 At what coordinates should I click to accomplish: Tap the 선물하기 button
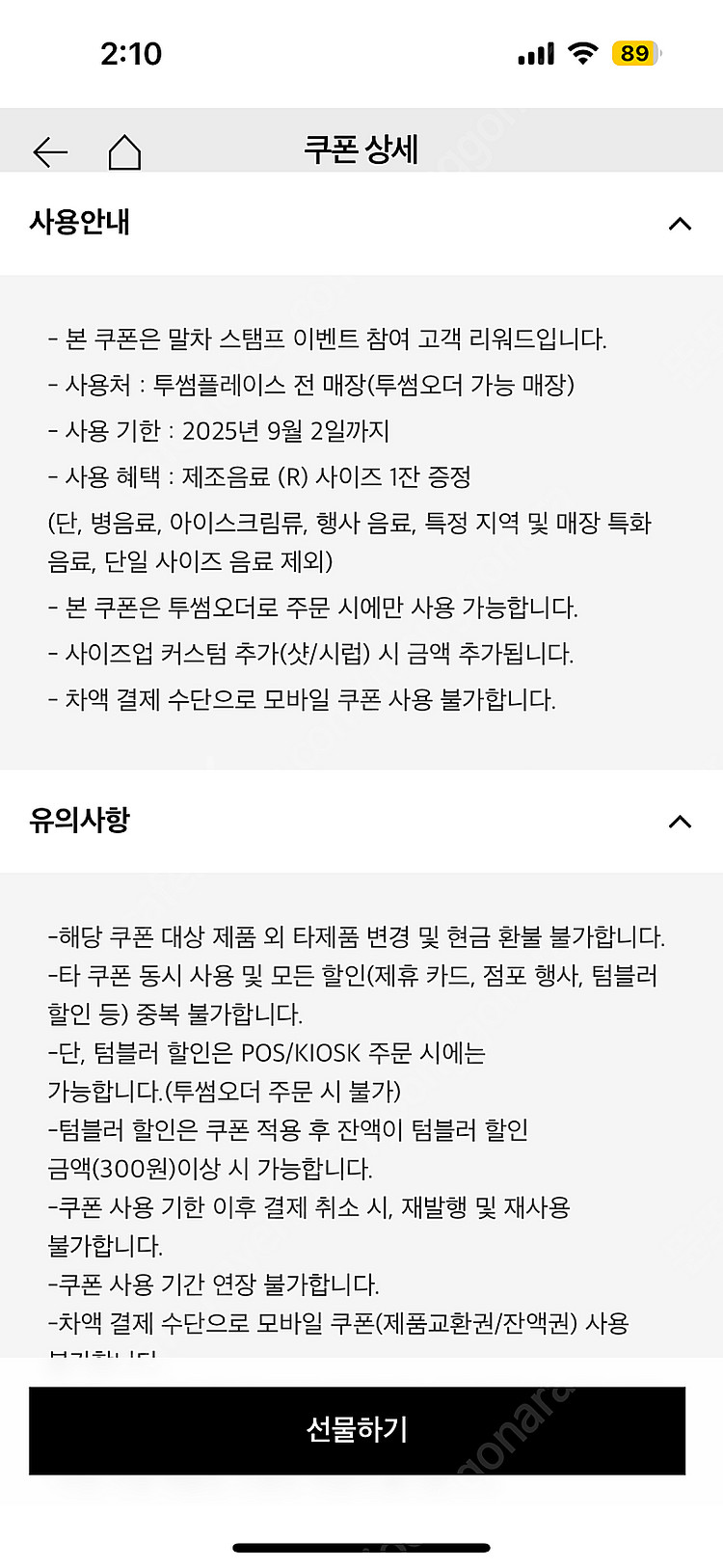(357, 1430)
